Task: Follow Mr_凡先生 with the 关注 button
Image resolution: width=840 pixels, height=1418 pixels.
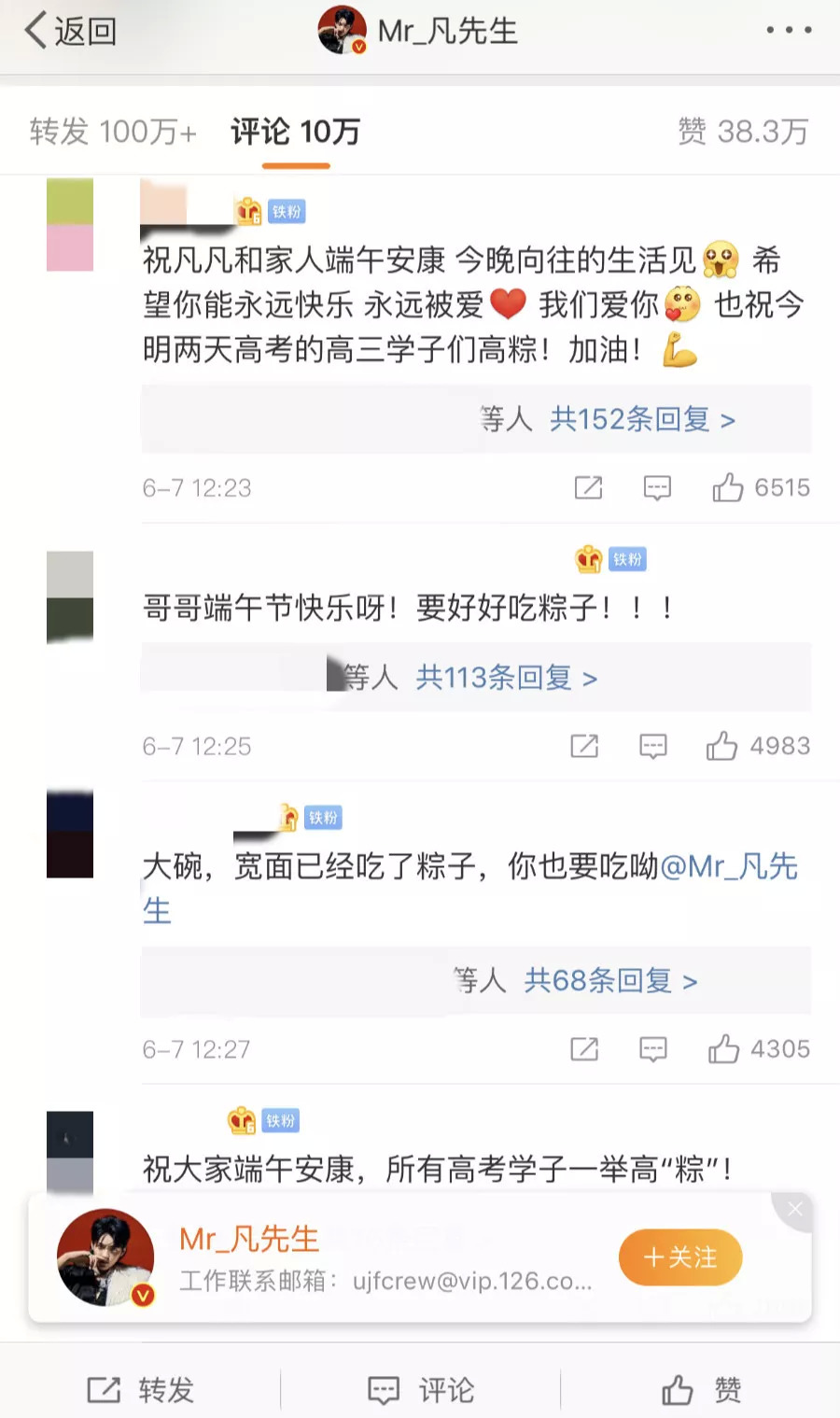Action: 680,1257
